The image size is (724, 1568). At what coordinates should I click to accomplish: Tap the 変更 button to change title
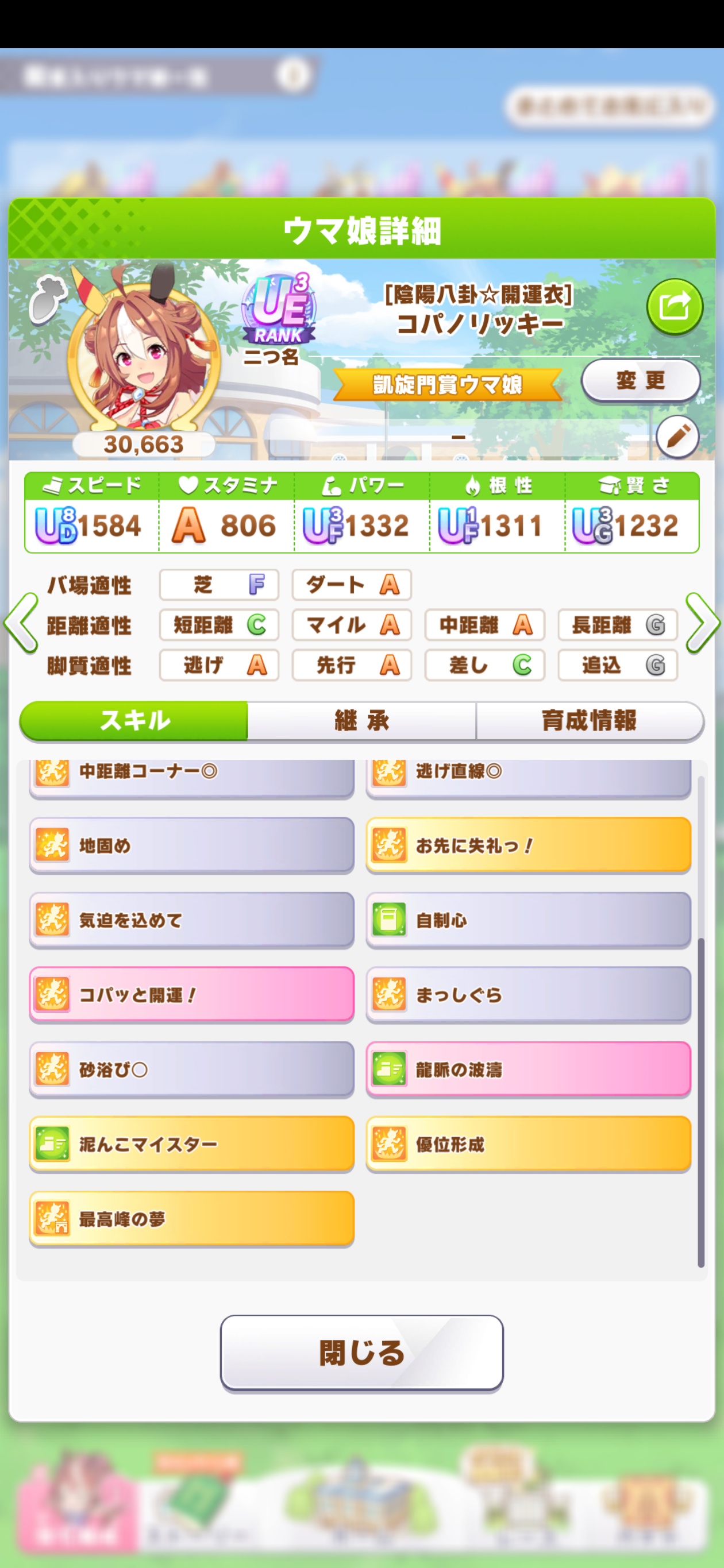pyautogui.click(x=641, y=380)
